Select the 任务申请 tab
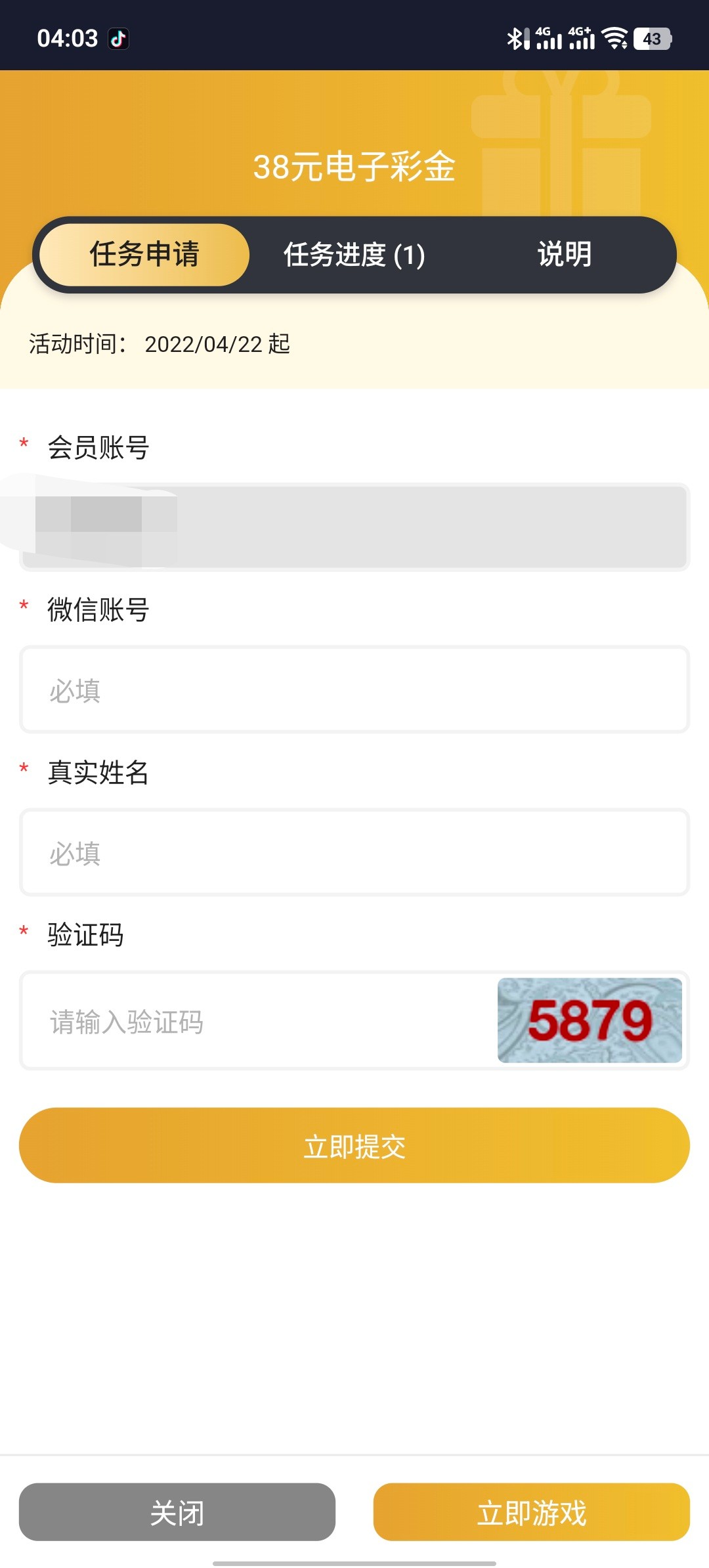Viewport: 709px width, 1568px height. 144,255
